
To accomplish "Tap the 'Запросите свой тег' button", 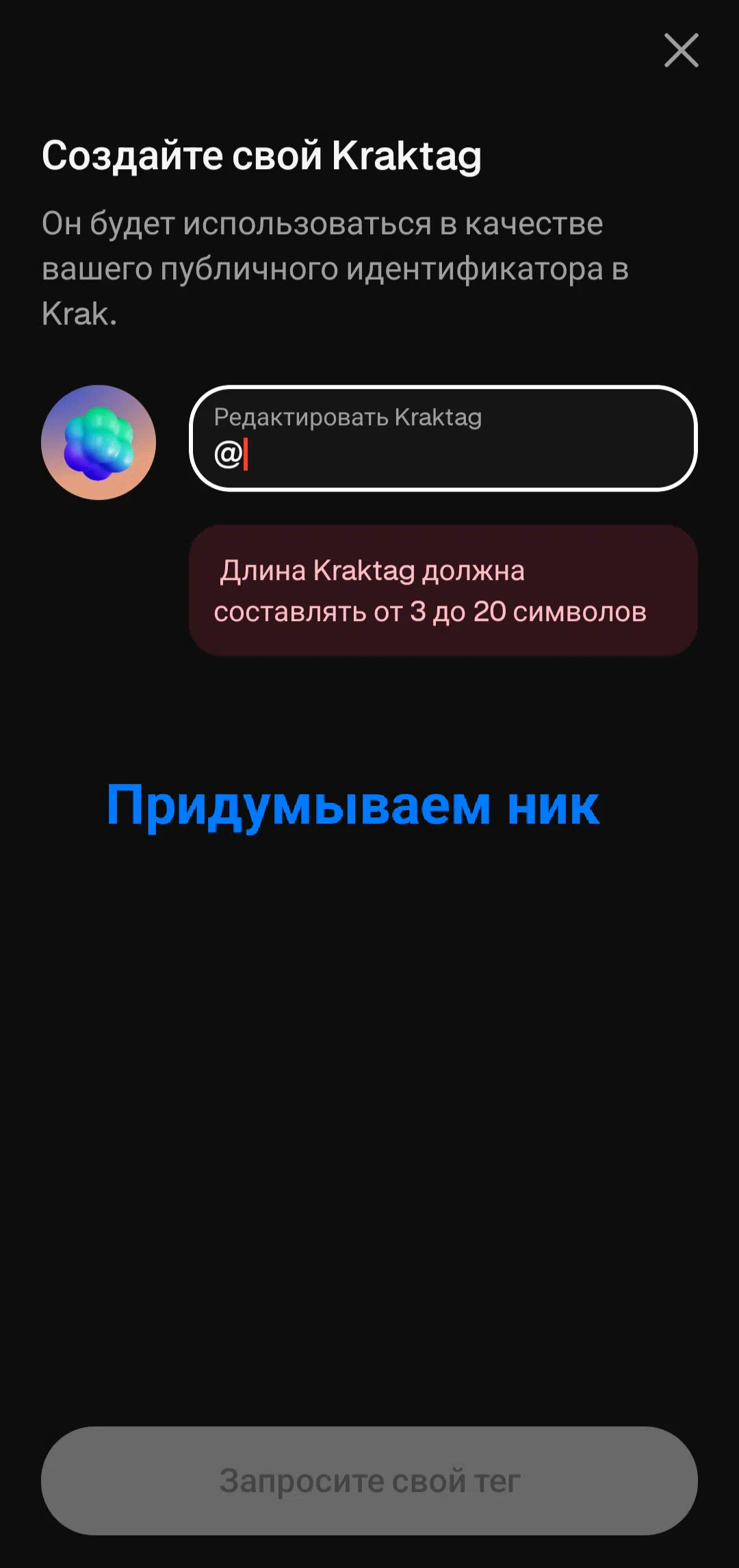I will click(x=369, y=1480).
